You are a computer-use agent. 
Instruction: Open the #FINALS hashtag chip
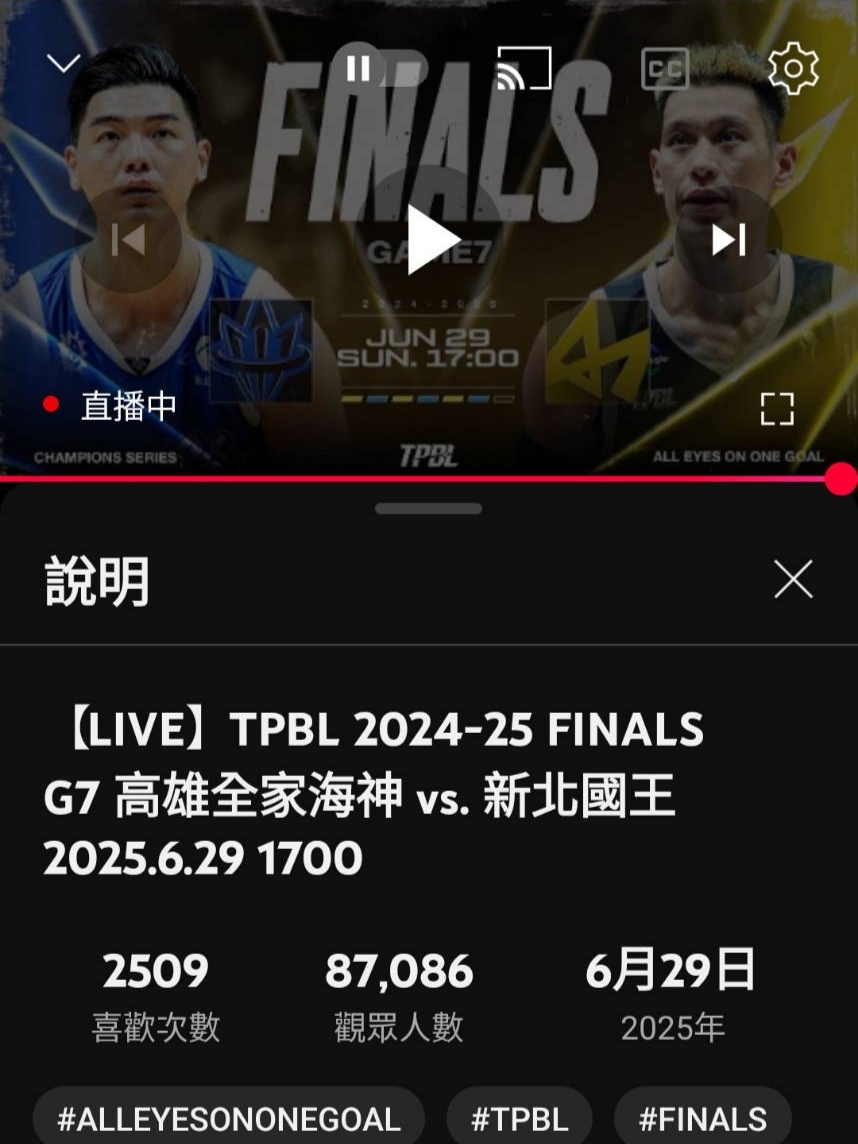[x=703, y=1119]
